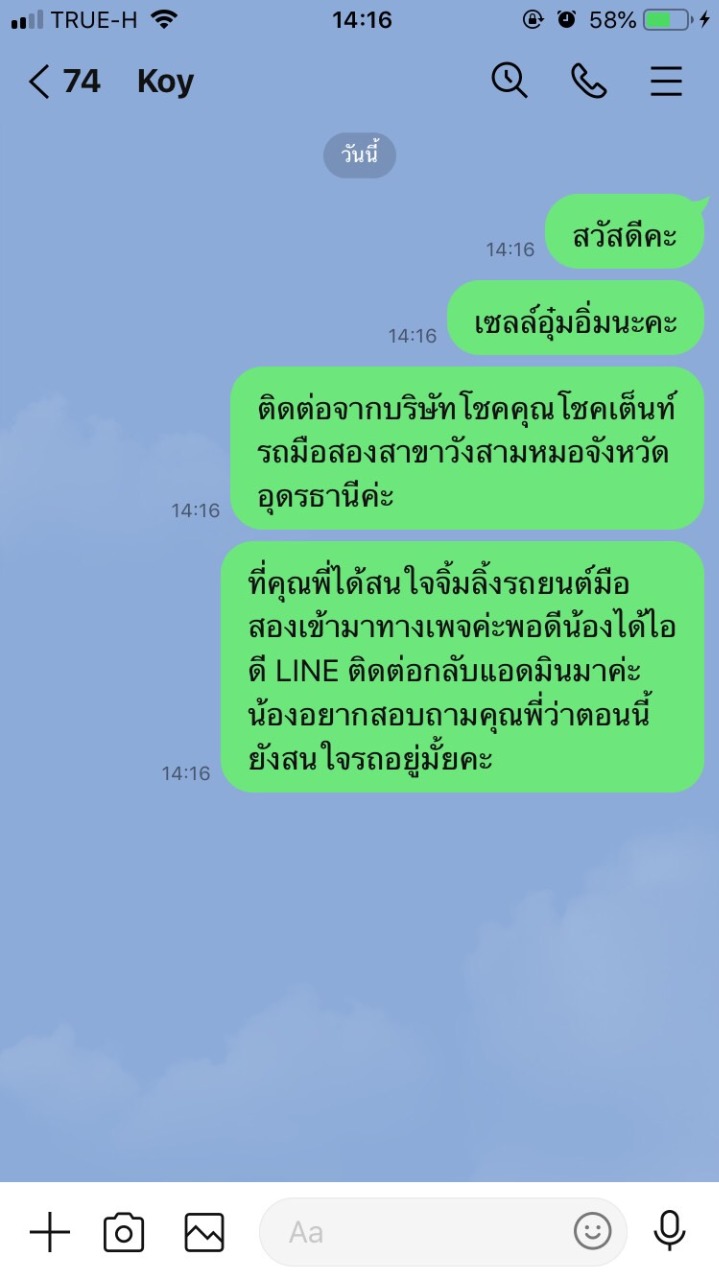Open the plus attachment menu

tap(49, 1232)
